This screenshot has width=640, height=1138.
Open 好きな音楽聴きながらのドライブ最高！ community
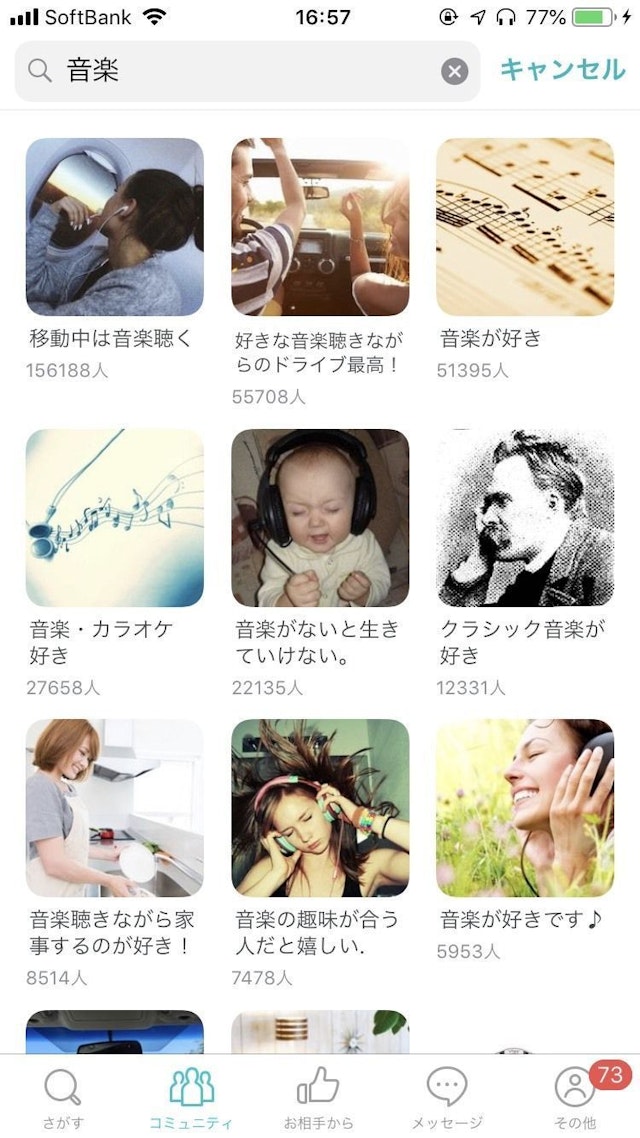pos(320,227)
